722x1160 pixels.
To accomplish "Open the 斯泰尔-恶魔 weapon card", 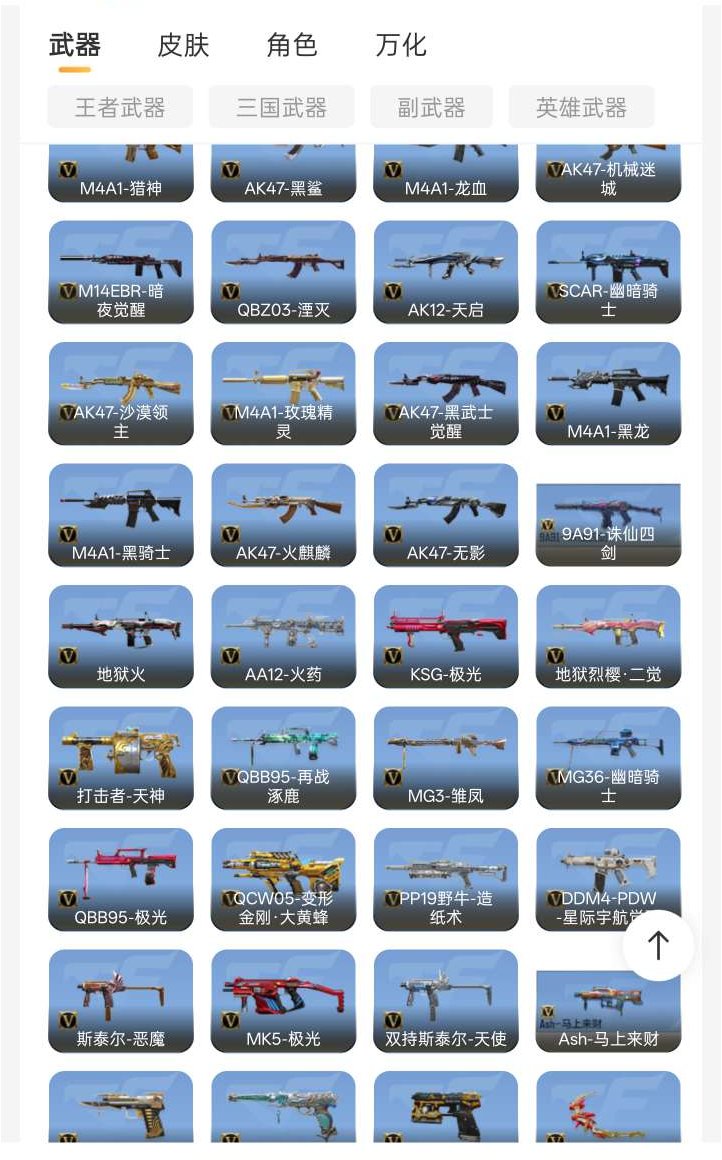I will point(121,1001).
